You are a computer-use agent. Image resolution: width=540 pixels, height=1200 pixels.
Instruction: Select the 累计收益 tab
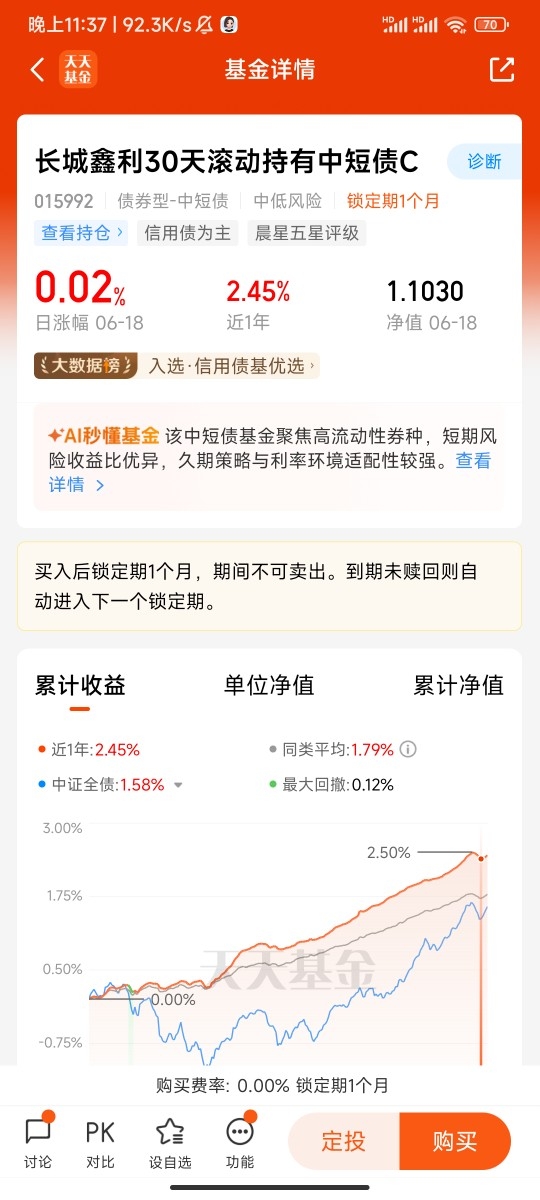point(80,686)
